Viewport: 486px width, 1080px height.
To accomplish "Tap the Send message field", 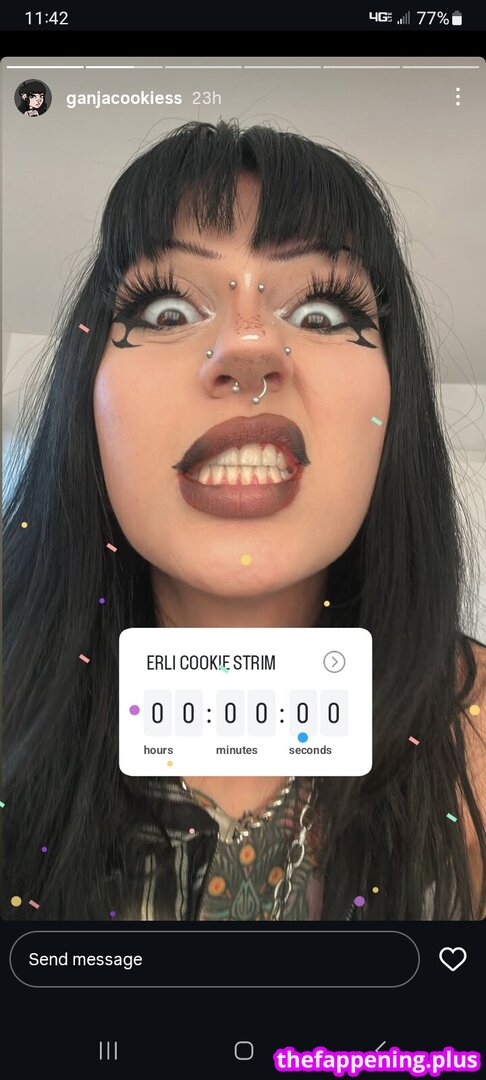I will coord(214,959).
